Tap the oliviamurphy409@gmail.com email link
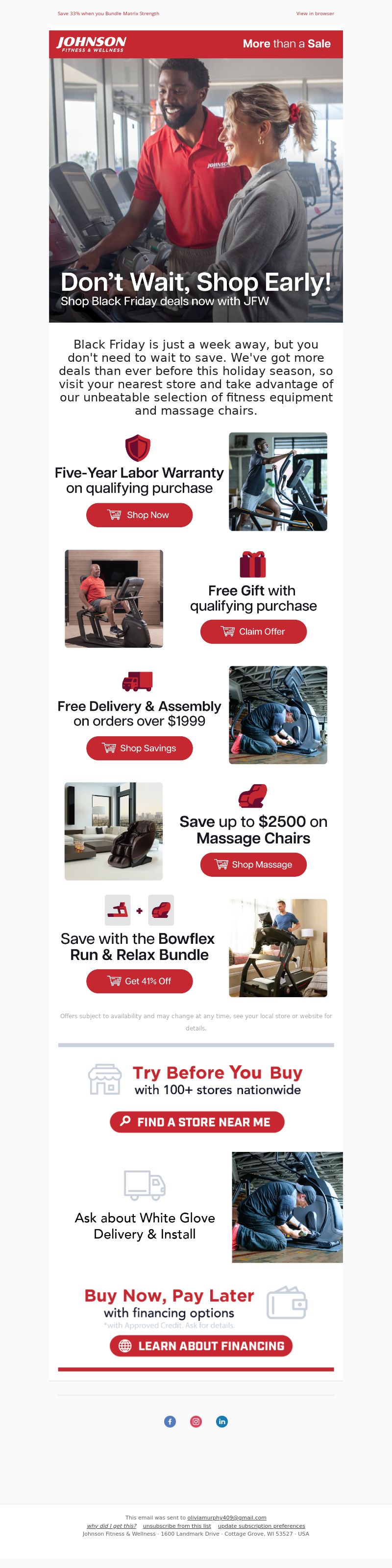392x1568 pixels. point(226,1518)
